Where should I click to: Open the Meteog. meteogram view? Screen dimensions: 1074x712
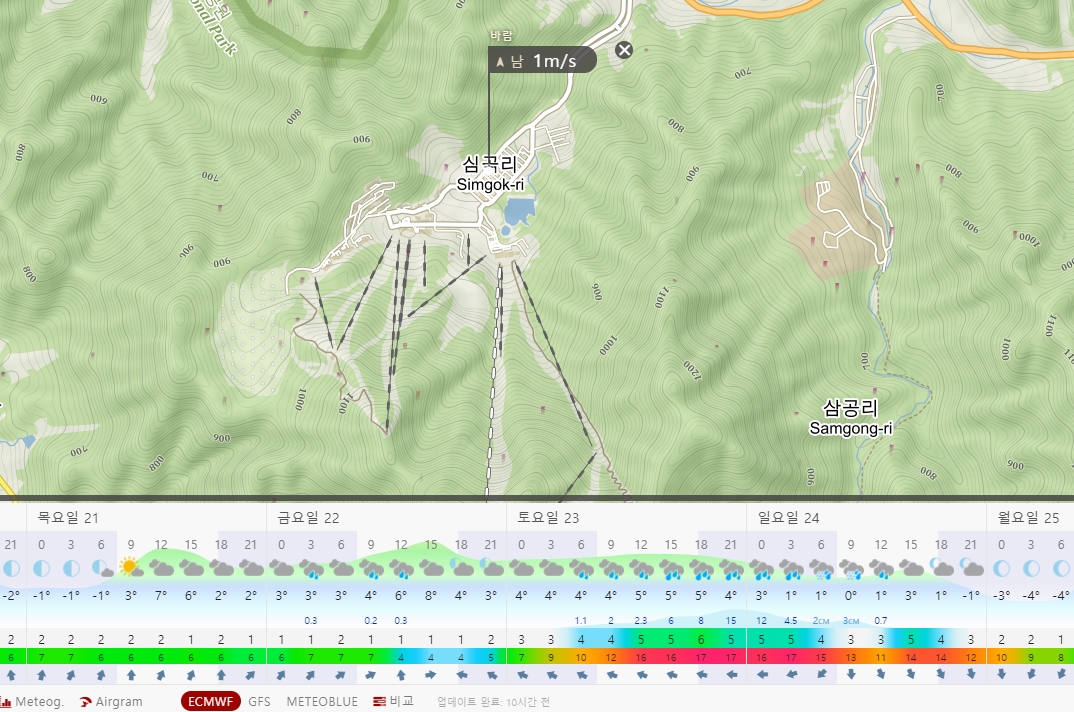38,702
